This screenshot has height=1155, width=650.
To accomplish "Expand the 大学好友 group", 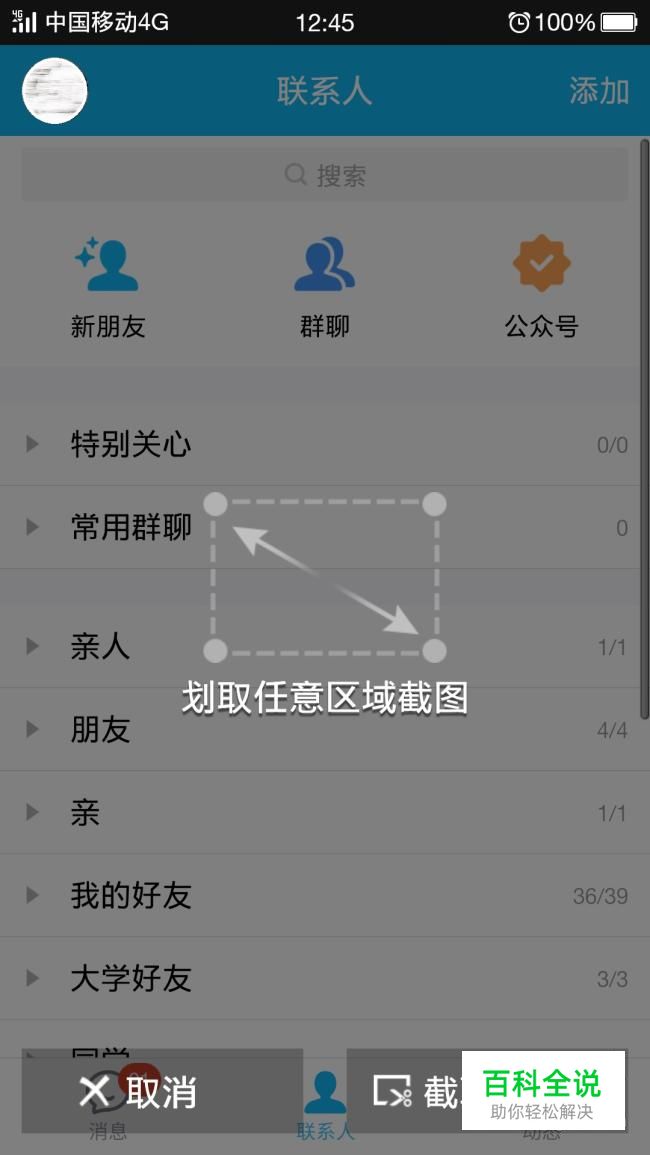I will click(x=130, y=978).
